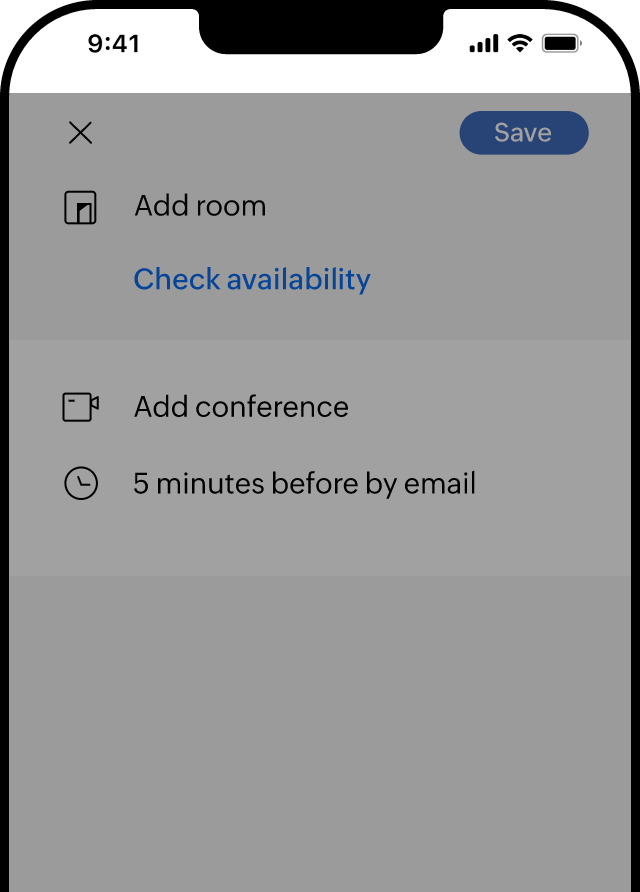Open Add conference option
640x892 pixels.
click(241, 407)
